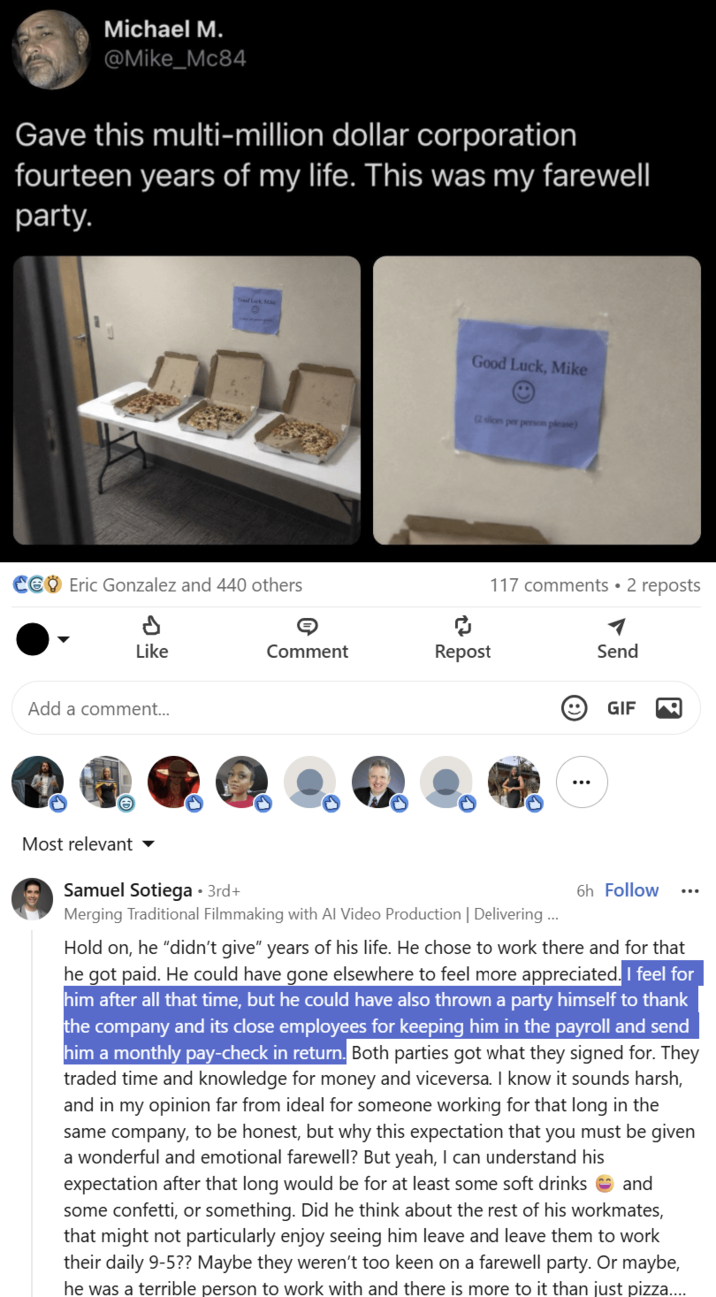Image resolution: width=716 pixels, height=1297 pixels.
Task: Send this post to someone
Action: coord(617,638)
